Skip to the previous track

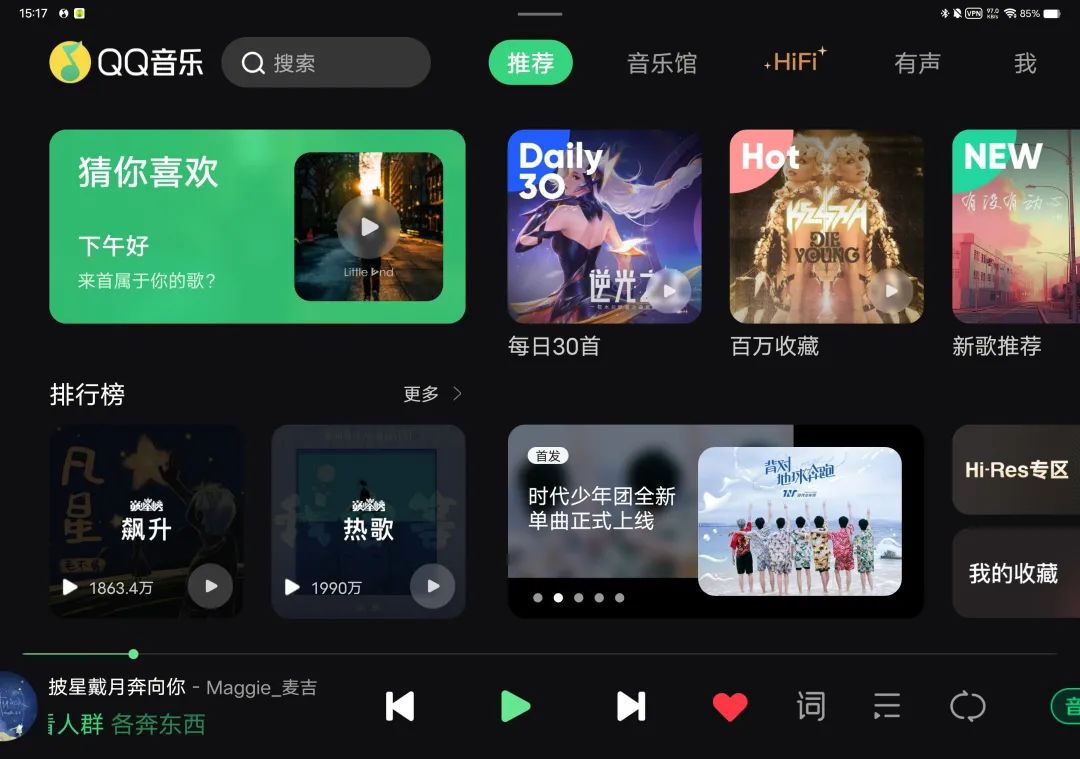400,706
